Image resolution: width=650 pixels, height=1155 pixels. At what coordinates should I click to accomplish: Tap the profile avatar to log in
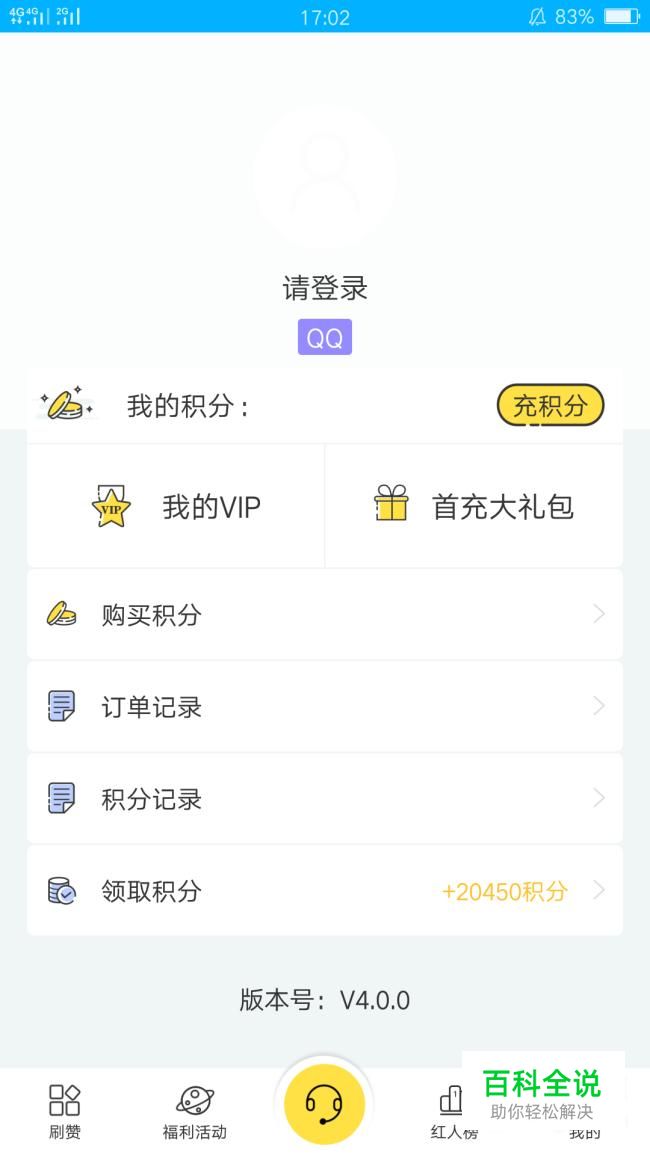pos(324,177)
